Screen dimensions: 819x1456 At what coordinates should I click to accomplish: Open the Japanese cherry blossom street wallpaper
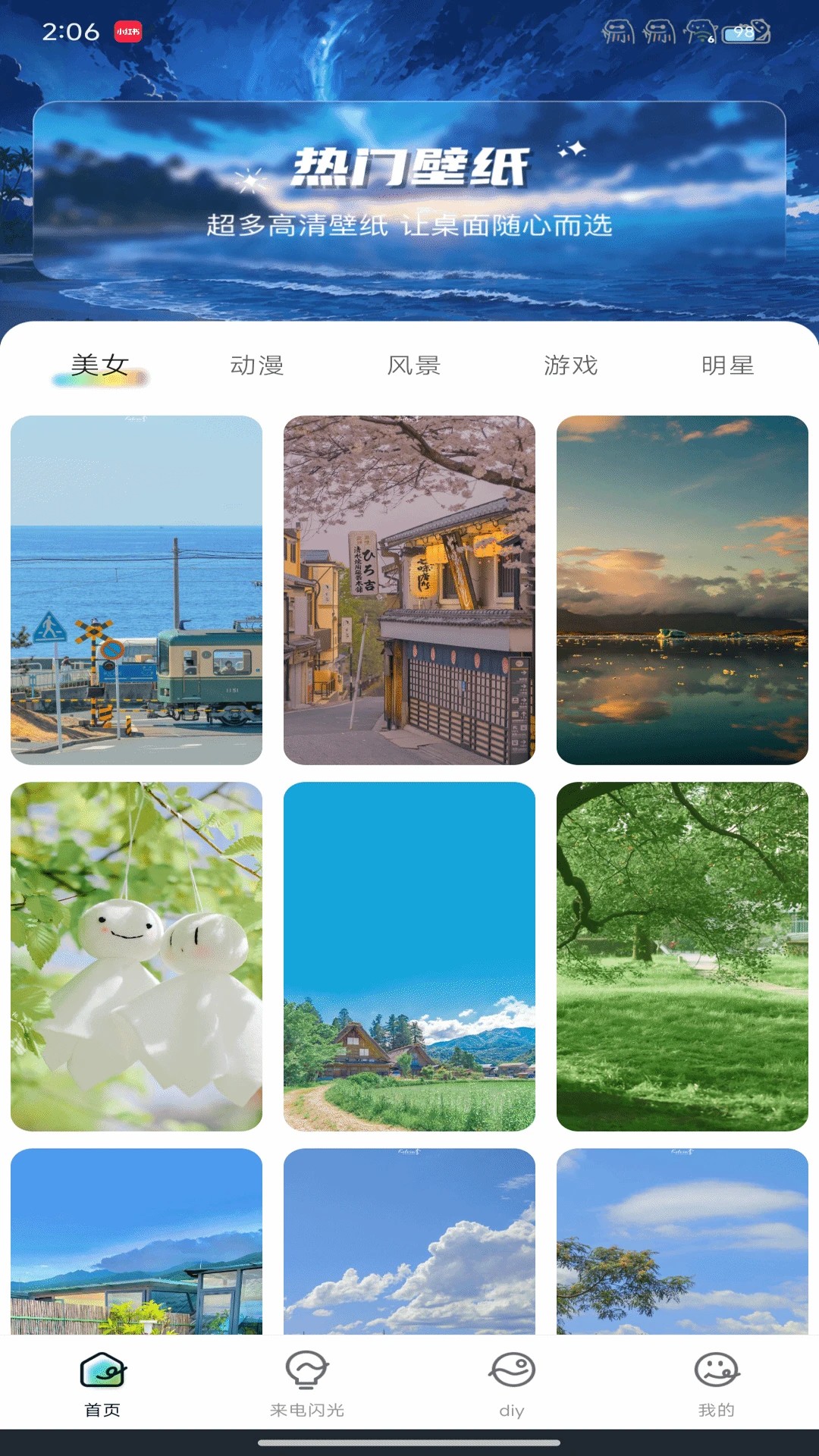(409, 590)
